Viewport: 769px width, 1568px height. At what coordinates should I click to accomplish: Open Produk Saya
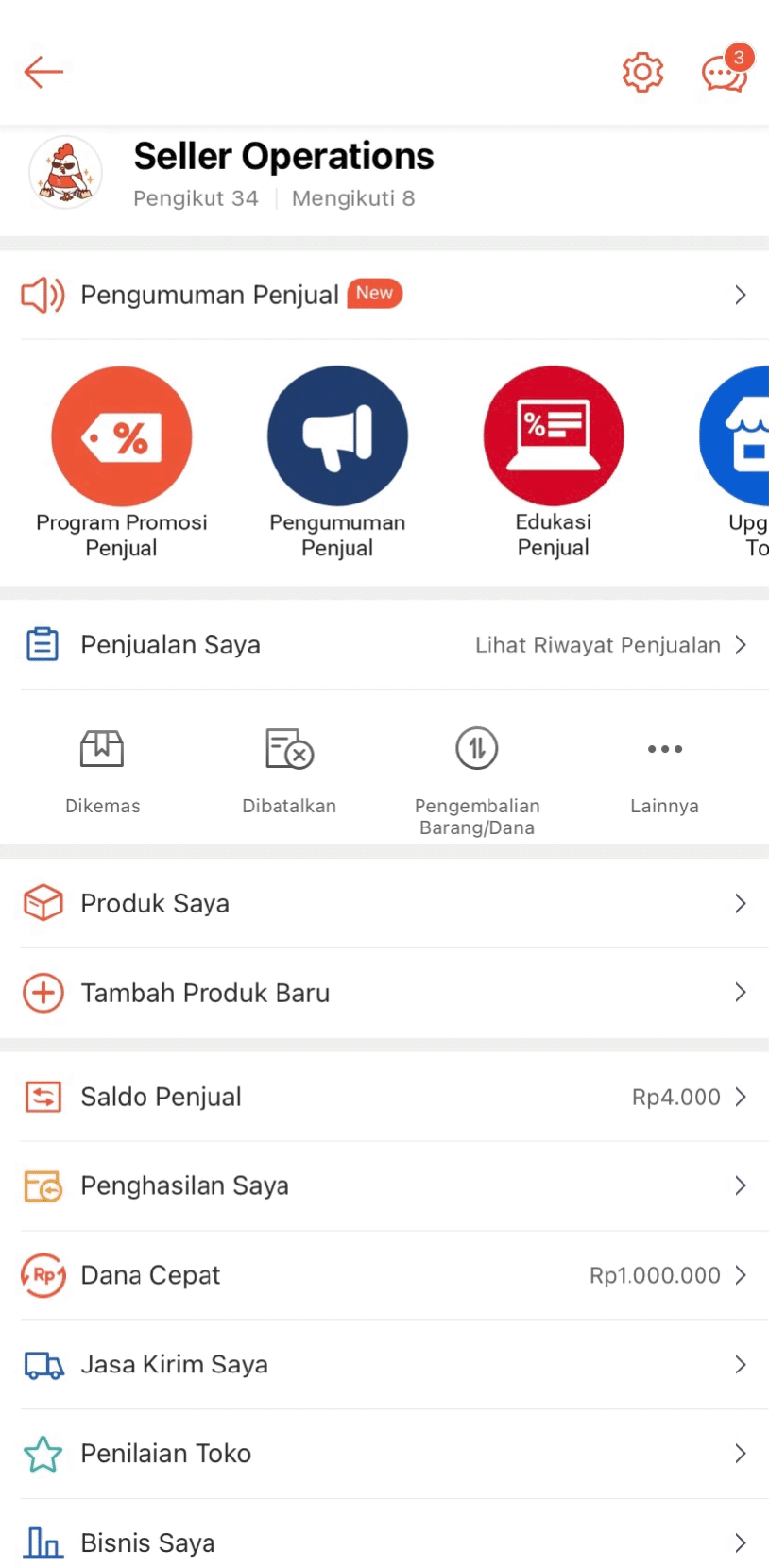[x=384, y=904]
